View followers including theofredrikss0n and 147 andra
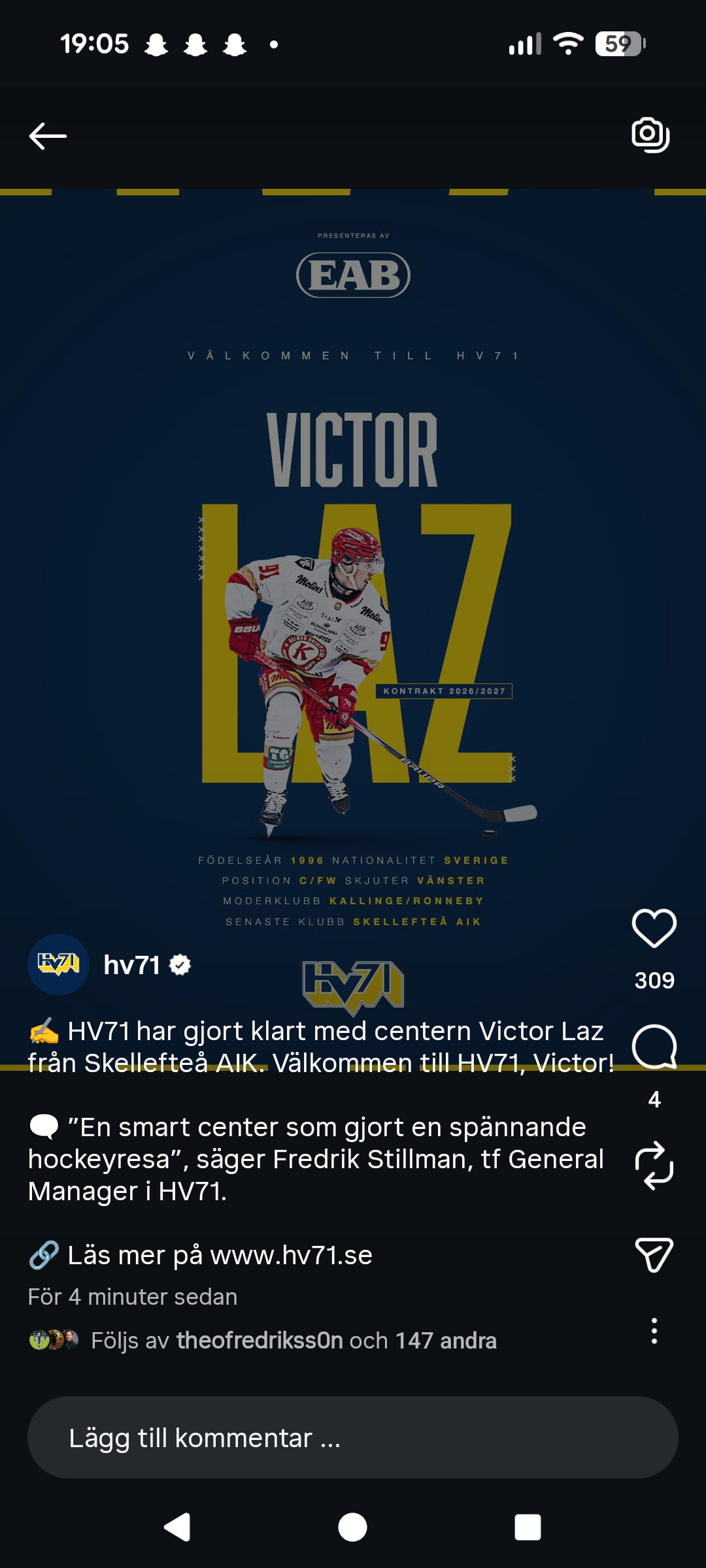The height and width of the screenshot is (1568, 706). tap(294, 1341)
